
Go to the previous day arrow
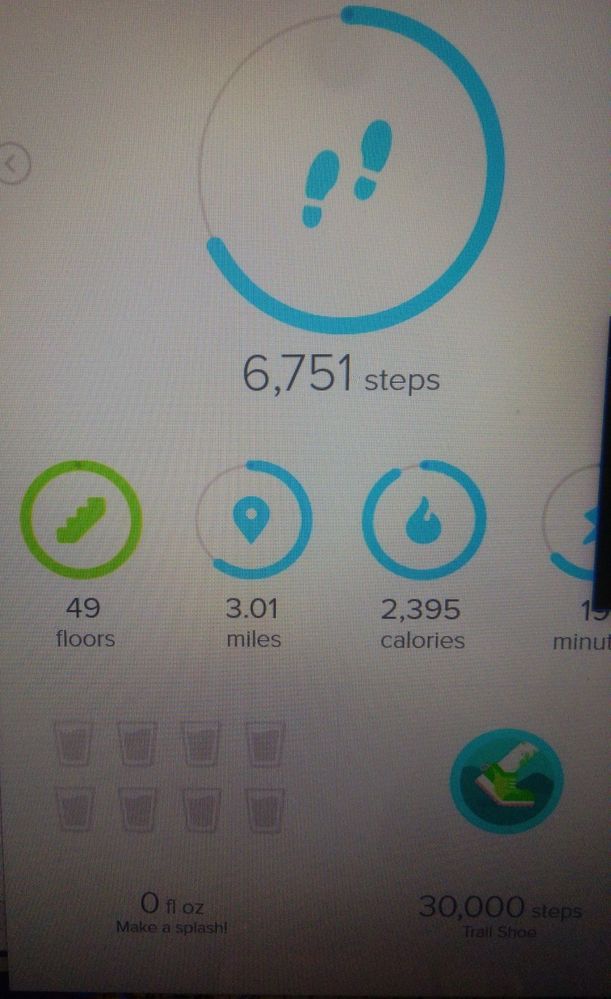pos(15,164)
